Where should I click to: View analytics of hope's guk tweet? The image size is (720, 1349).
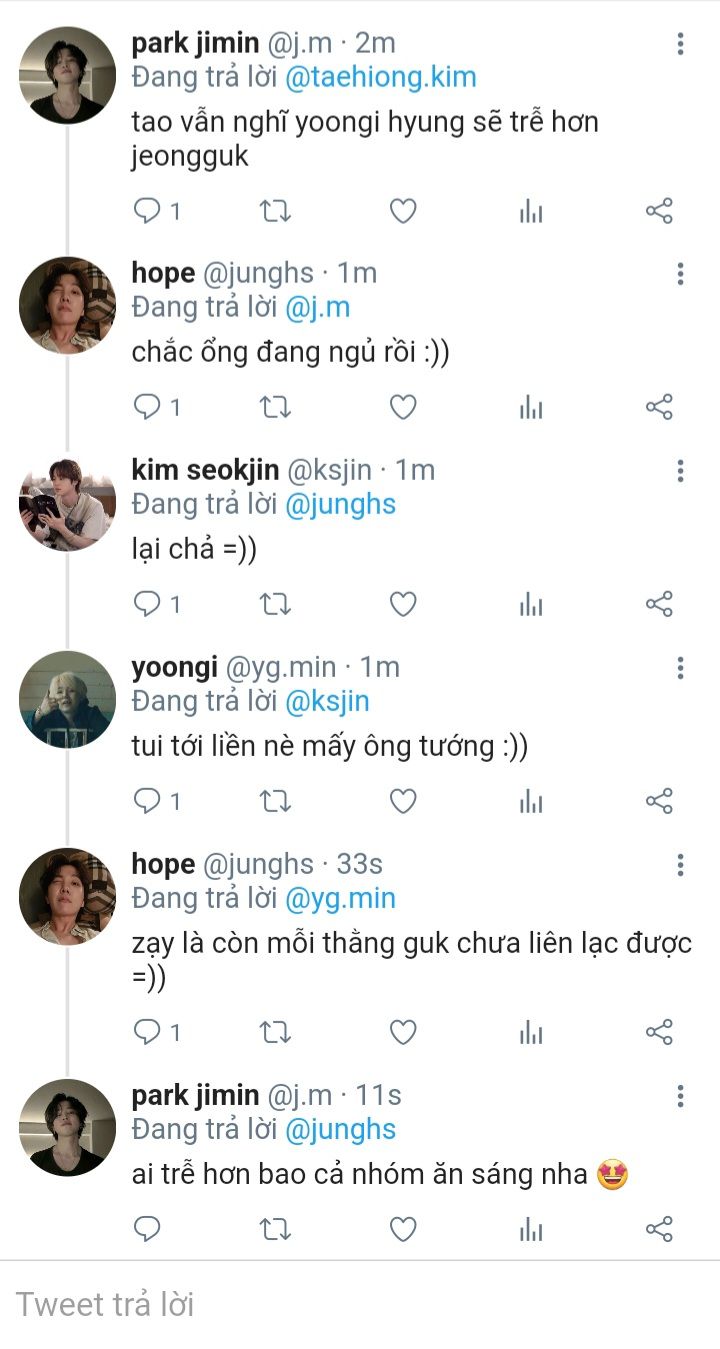click(x=531, y=1032)
